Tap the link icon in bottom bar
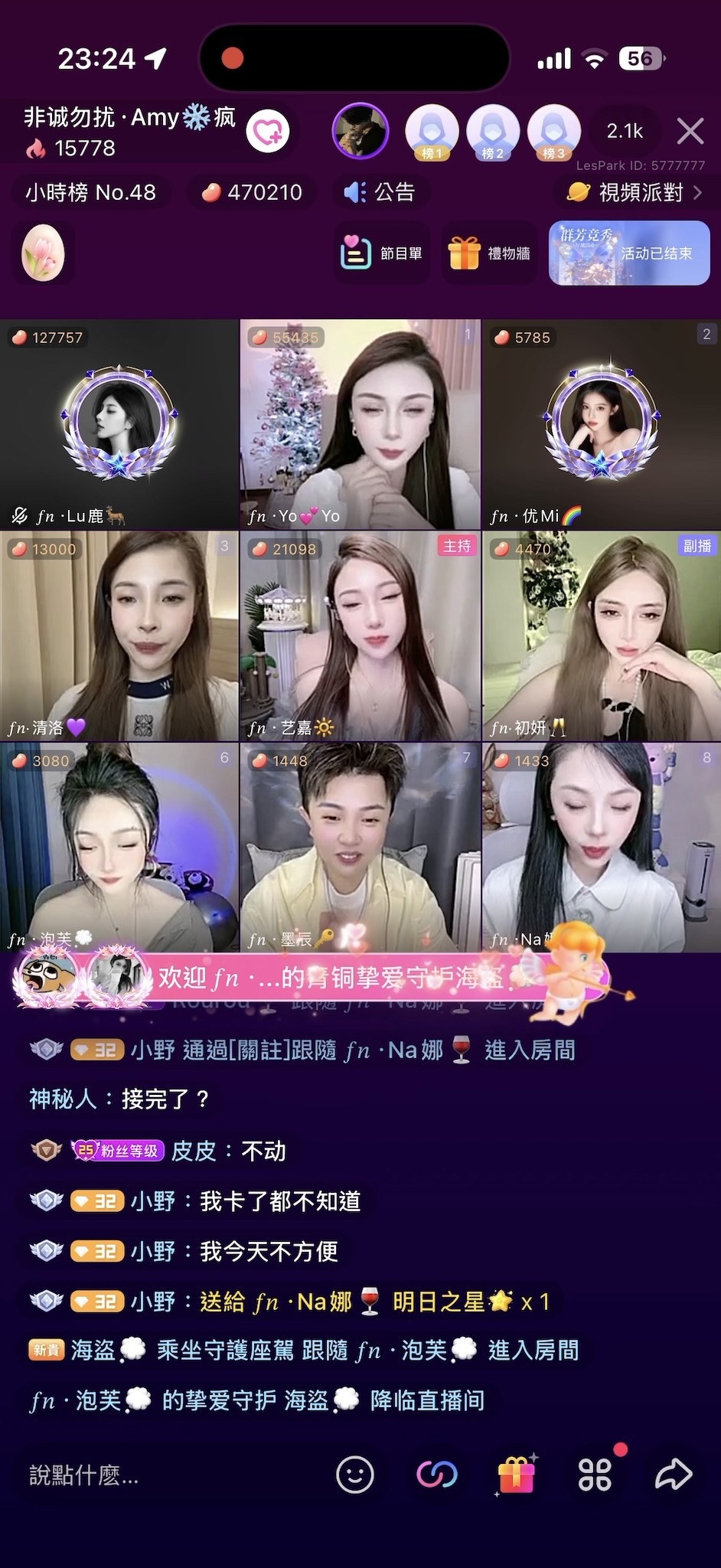This screenshot has width=721, height=1568. pyautogui.click(x=436, y=1475)
